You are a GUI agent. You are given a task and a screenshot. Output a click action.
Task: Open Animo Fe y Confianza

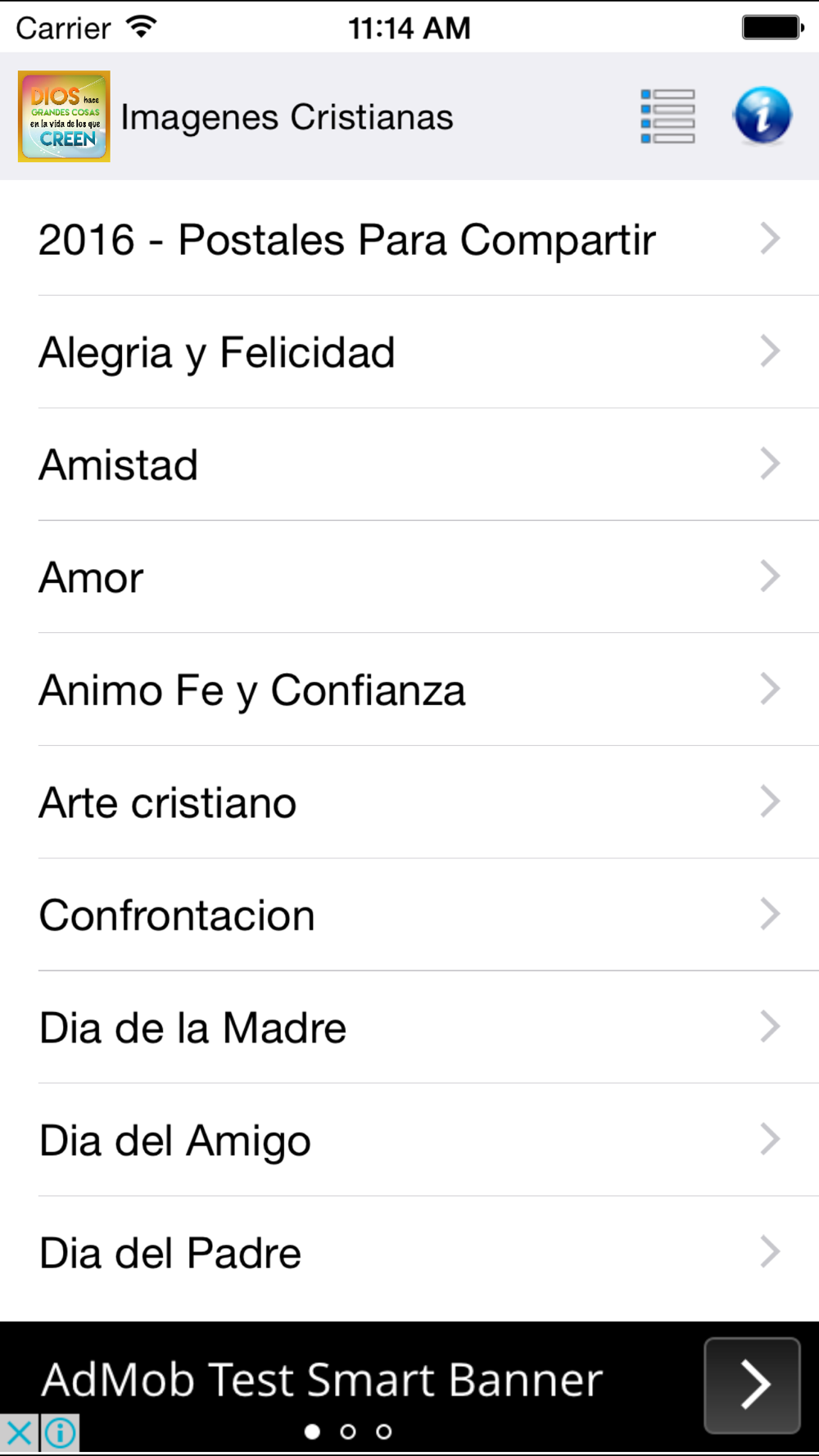coord(409,690)
